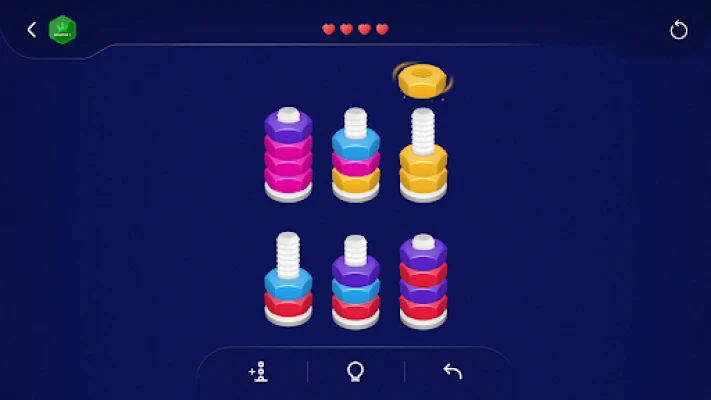This screenshot has height=400, width=711.
Task: Drop the nut on the yellow bolt
Action: 423,158
